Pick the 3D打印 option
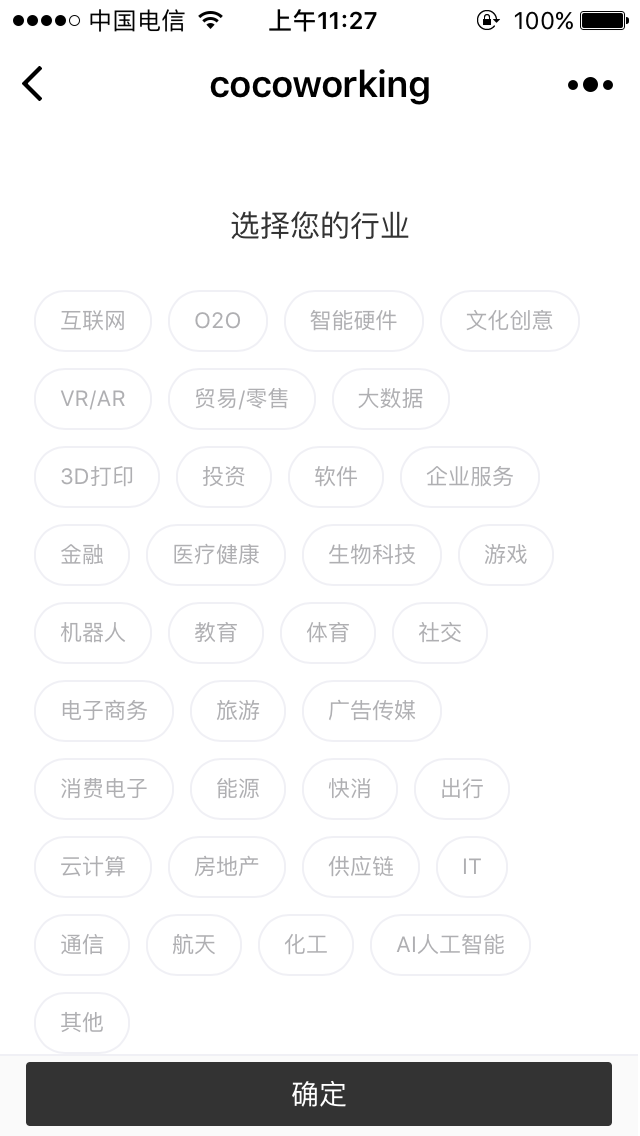Image resolution: width=640 pixels, height=1136 pixels. click(x=96, y=477)
